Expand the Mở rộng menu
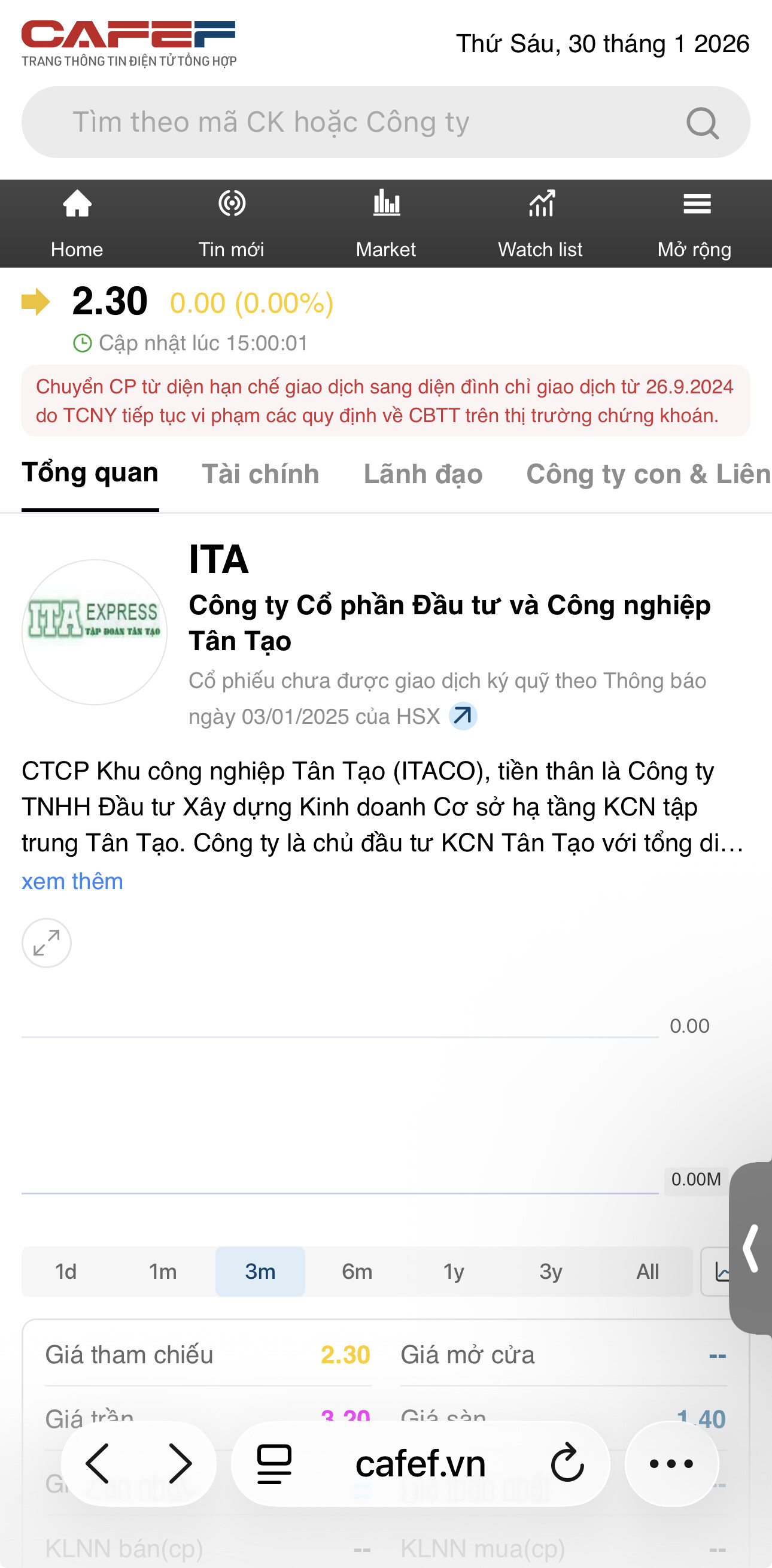772x1568 pixels. coord(695,223)
